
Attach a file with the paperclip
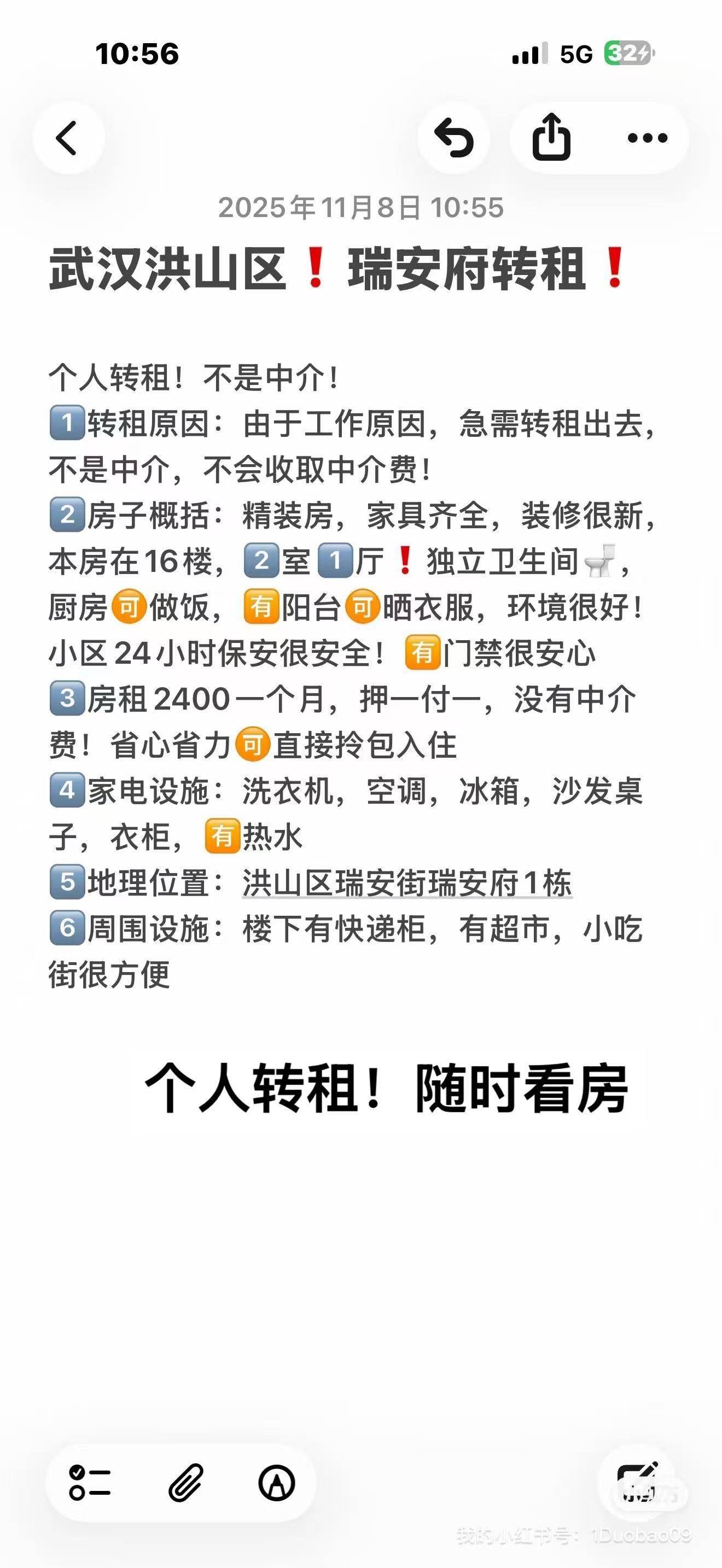pos(185,1482)
